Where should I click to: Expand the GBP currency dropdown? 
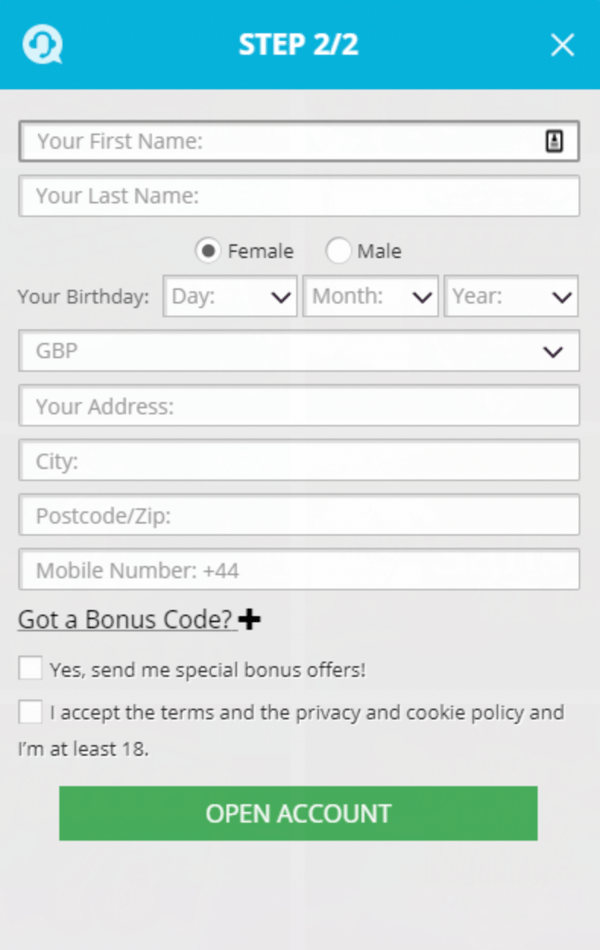click(298, 351)
